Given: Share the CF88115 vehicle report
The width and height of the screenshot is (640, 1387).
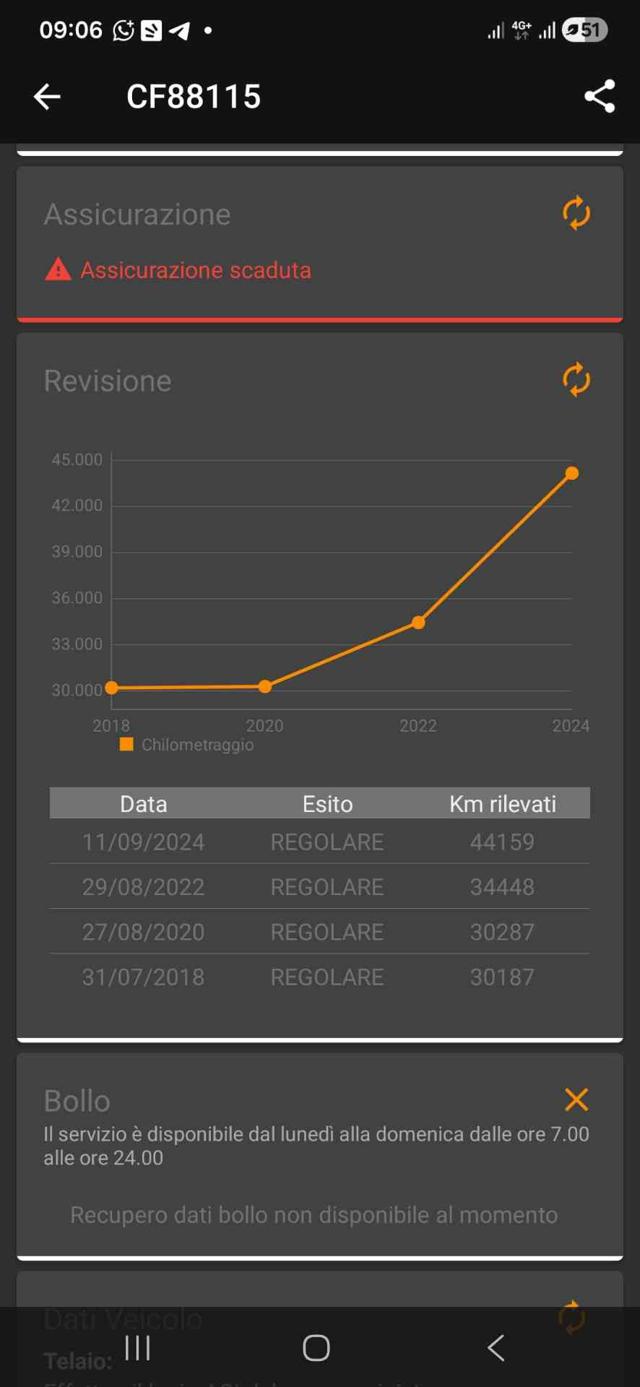Looking at the screenshot, I should pyautogui.click(x=599, y=96).
